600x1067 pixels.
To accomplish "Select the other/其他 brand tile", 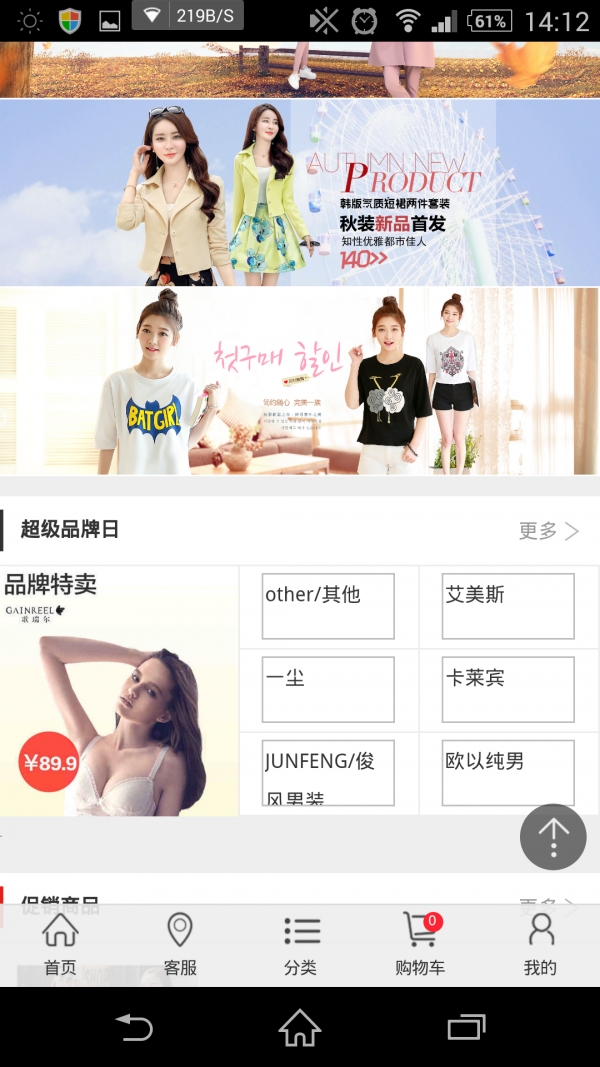I will 328,606.
